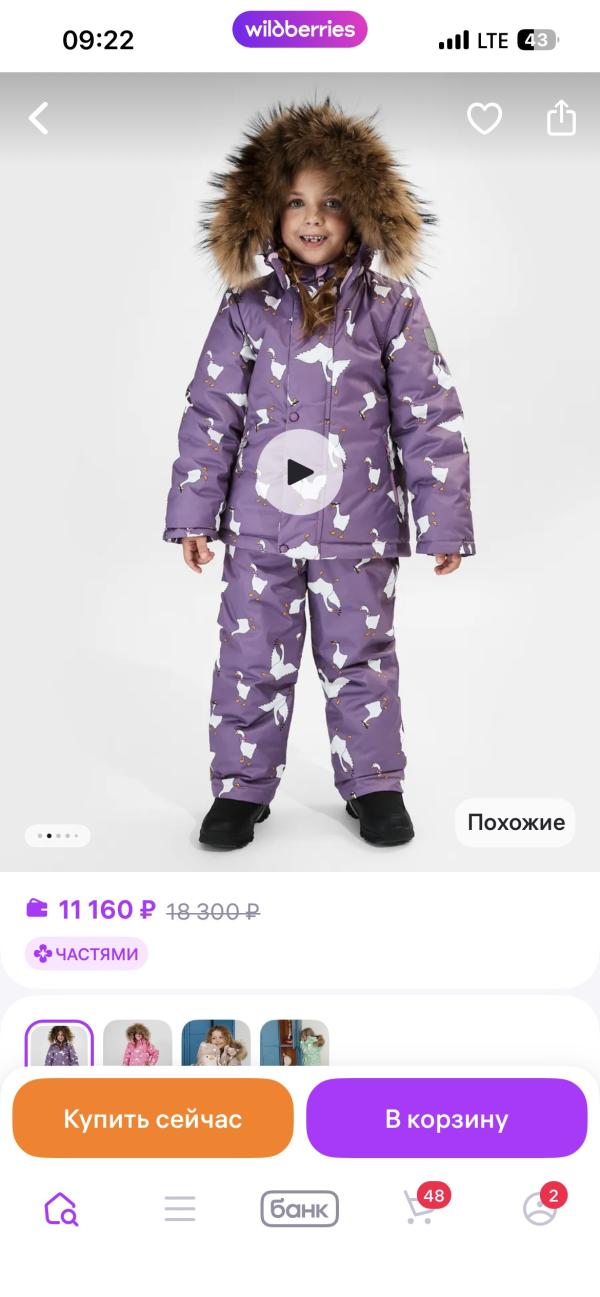Viewport: 600px width, 1297px height.
Task: Open the profile tab
Action: 540,1208
